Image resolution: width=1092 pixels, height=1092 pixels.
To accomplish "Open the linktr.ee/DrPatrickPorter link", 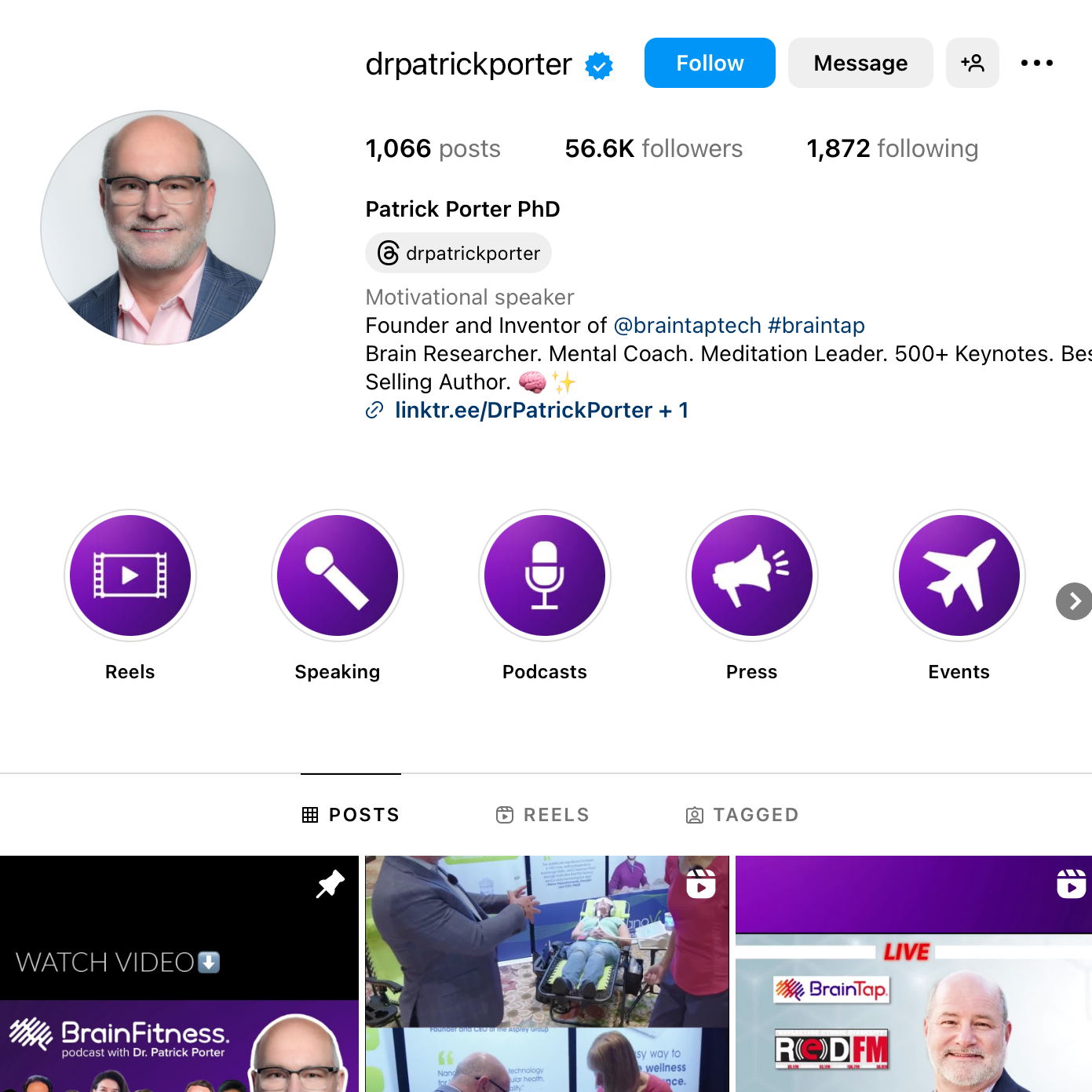I will coord(524,410).
